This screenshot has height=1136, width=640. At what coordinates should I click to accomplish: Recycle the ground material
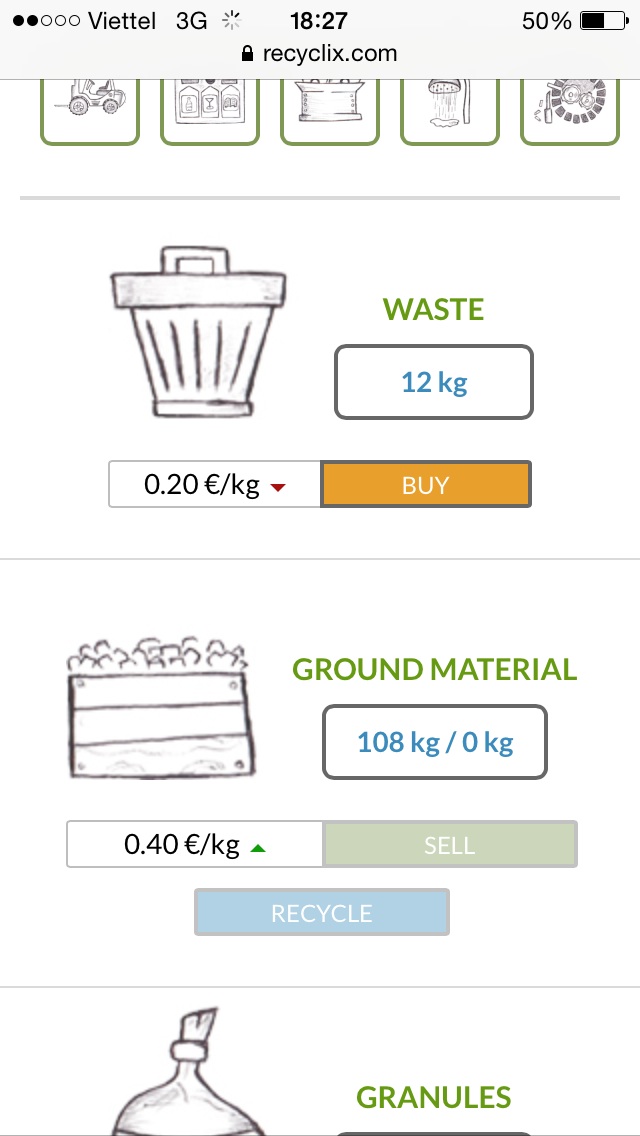[322, 913]
